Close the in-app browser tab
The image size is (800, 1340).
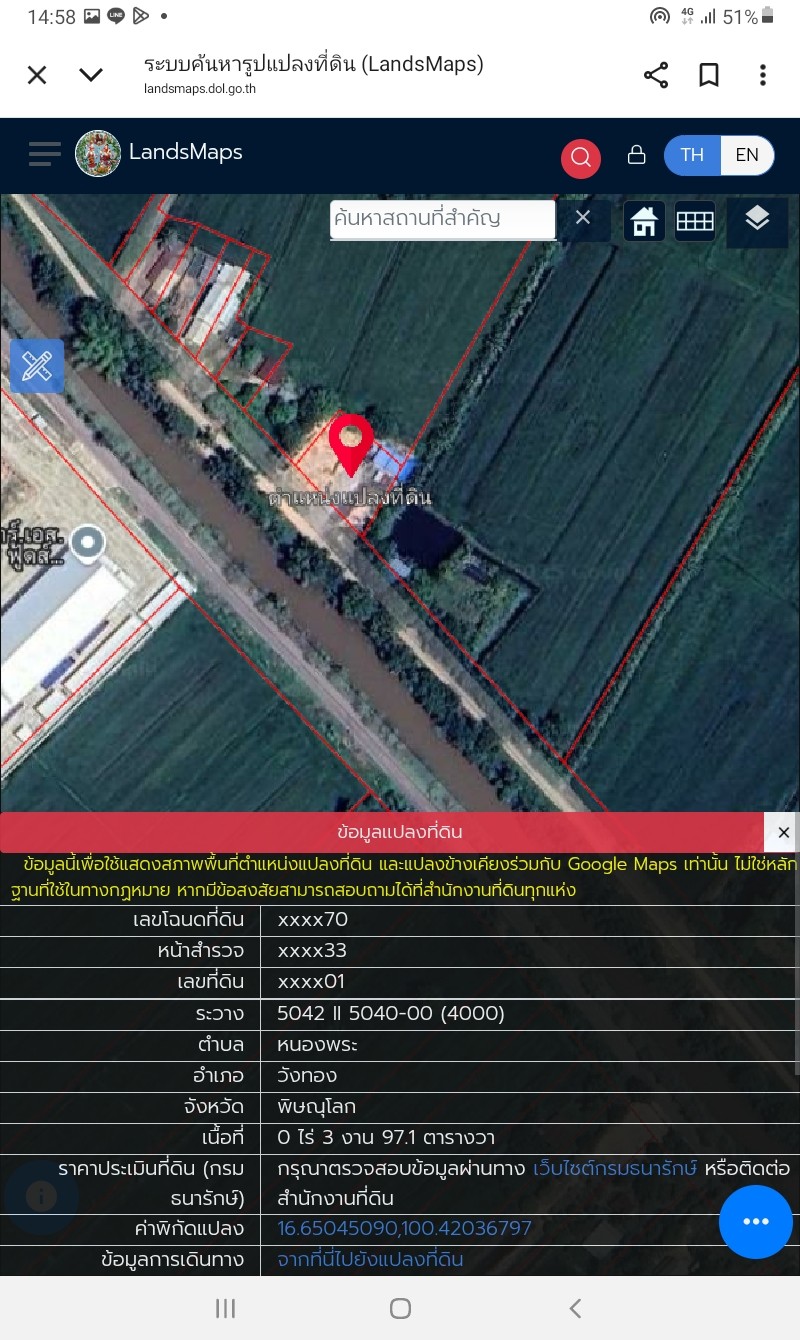click(x=37, y=75)
